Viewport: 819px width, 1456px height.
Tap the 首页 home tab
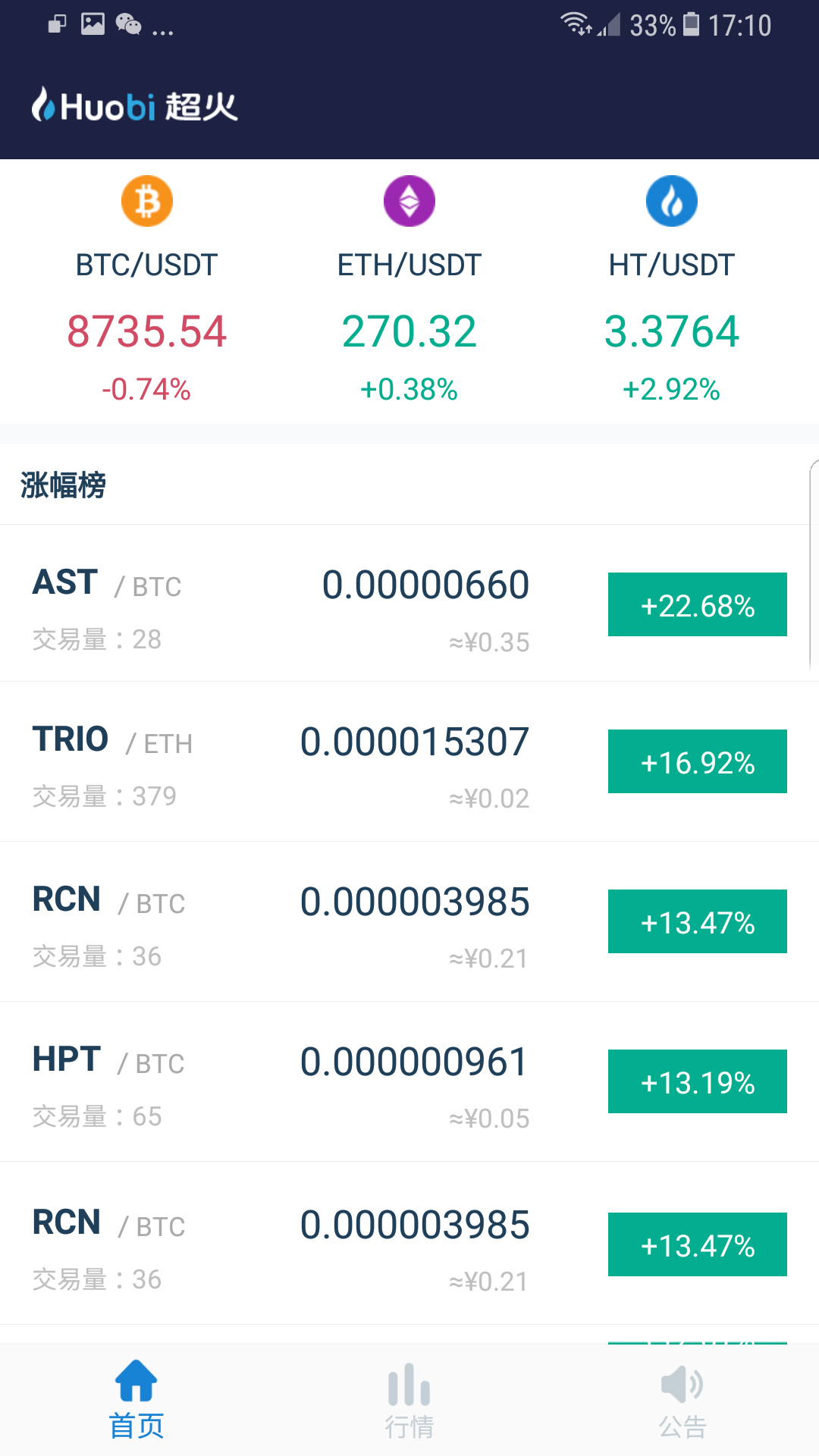pos(136,1400)
